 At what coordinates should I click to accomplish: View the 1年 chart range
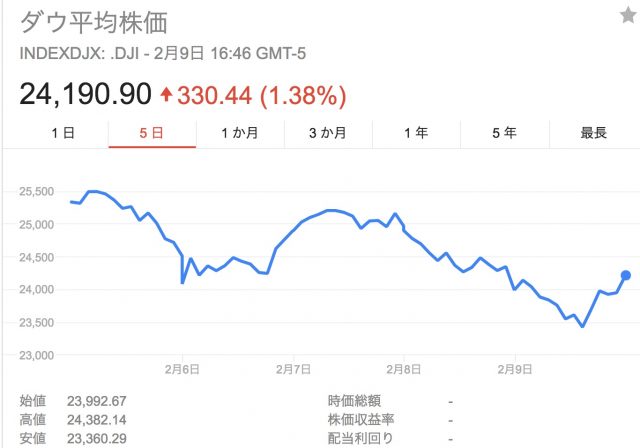click(x=416, y=133)
